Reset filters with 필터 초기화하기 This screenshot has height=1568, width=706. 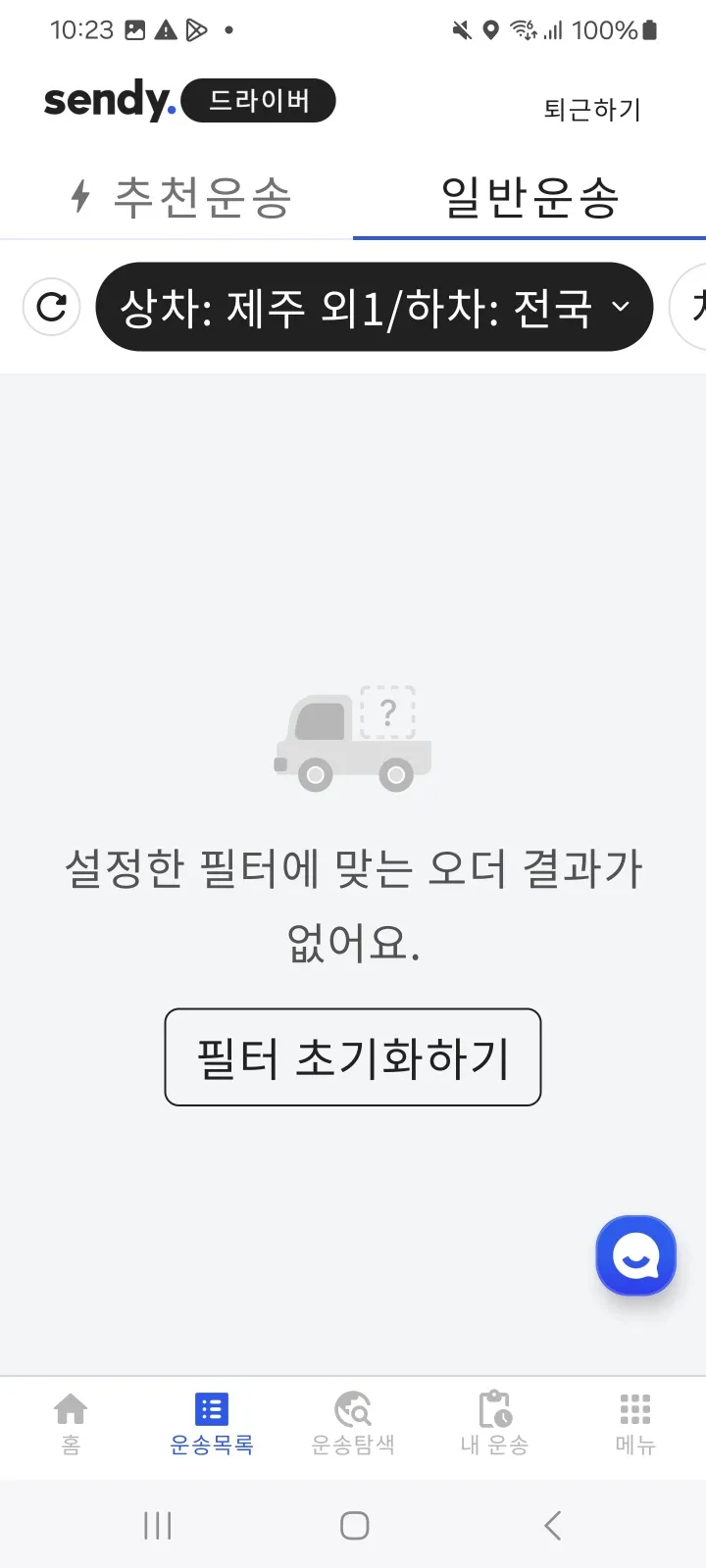point(353,1057)
